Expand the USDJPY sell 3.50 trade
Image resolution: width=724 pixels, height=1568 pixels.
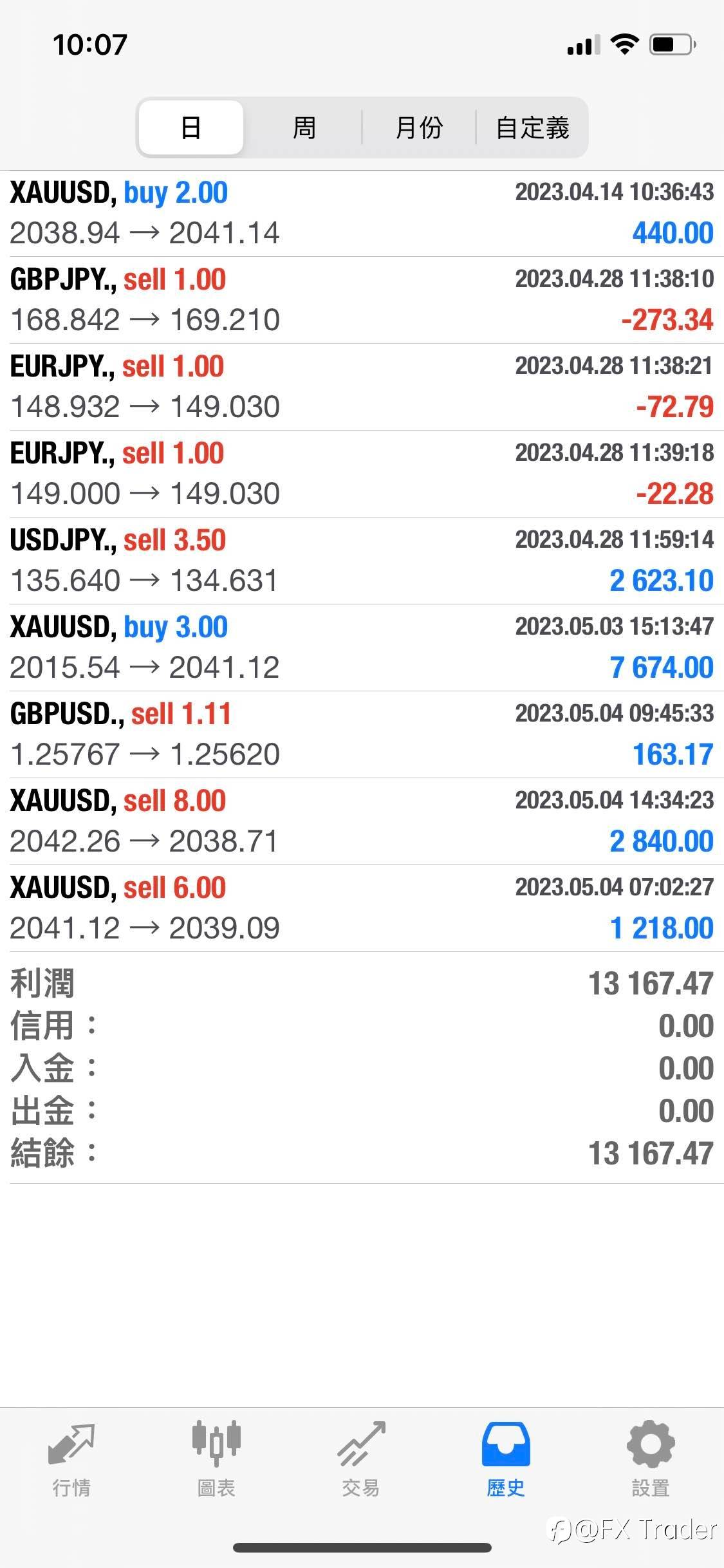(362, 561)
